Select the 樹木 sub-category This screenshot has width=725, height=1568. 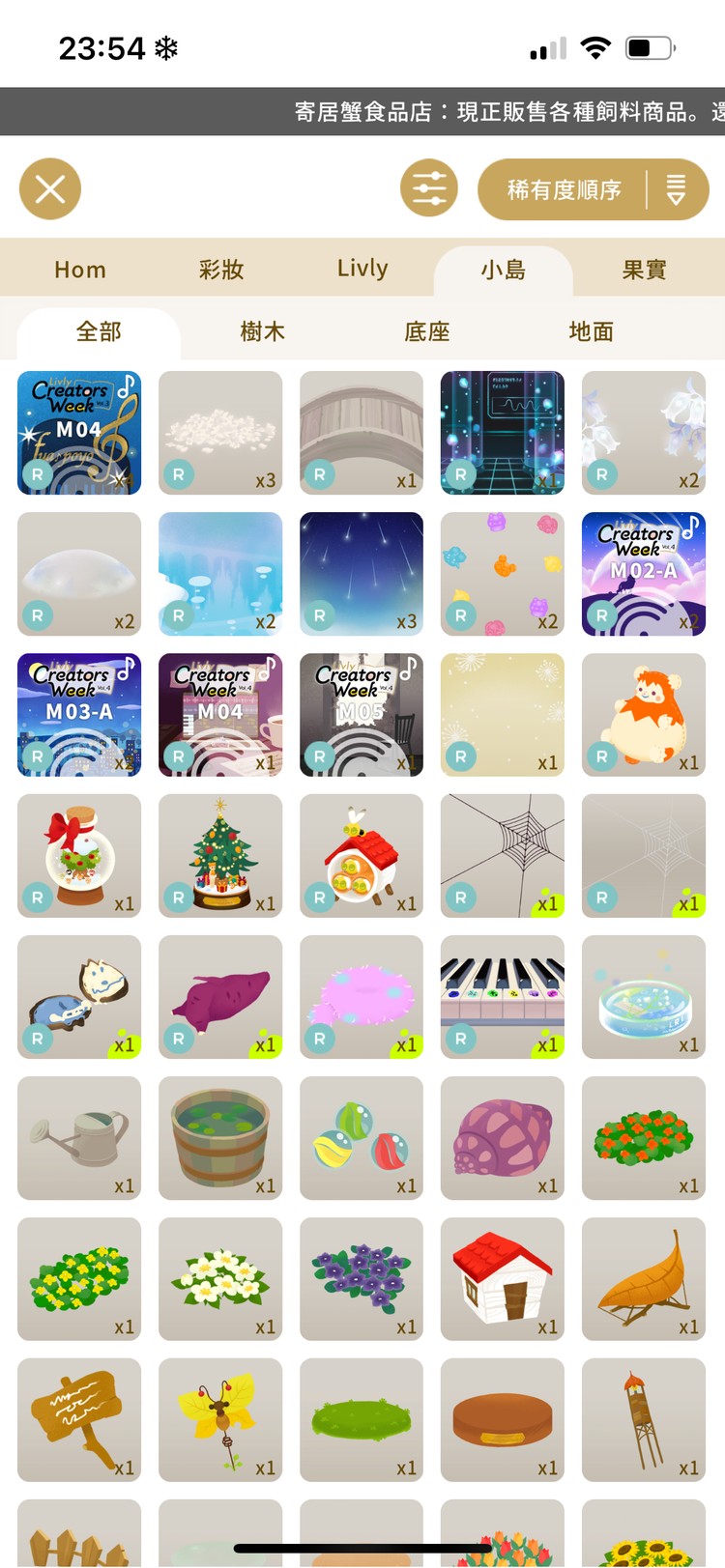coord(262,332)
